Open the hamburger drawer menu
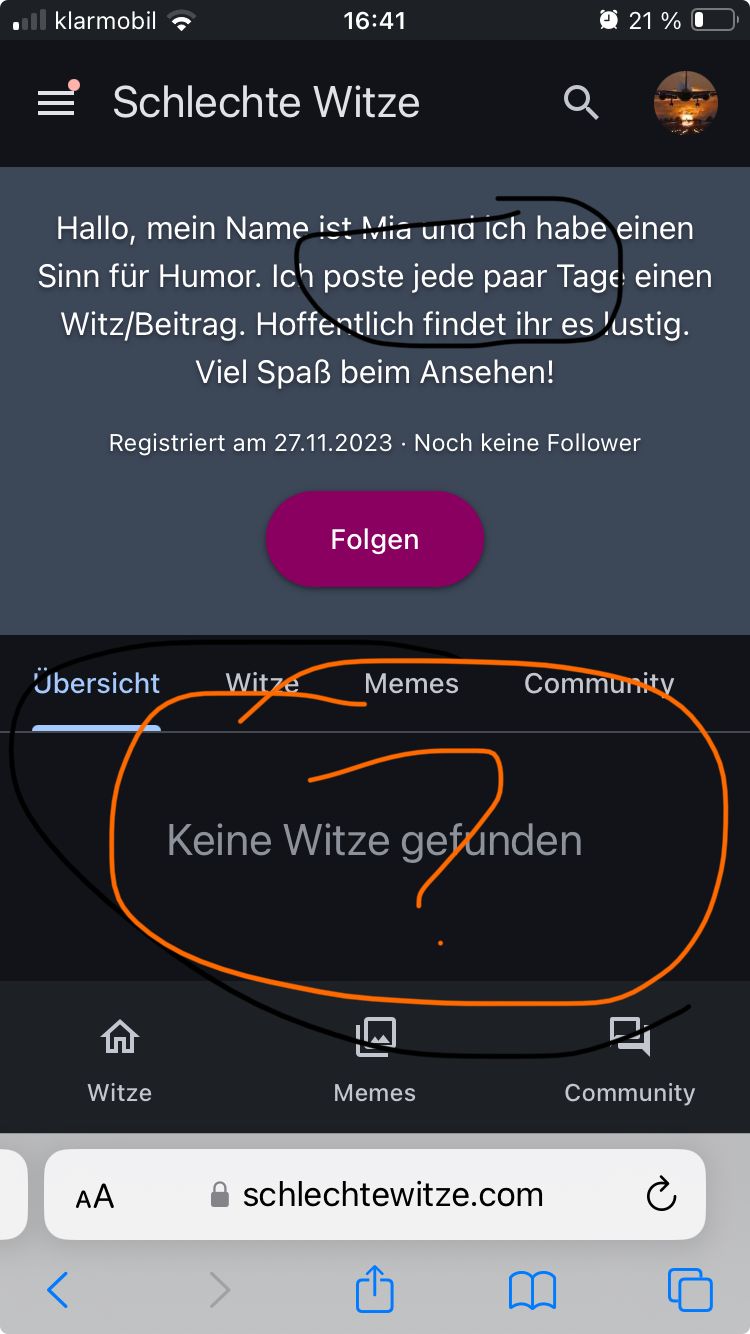Viewport: 750px width, 1334px height. point(56,103)
